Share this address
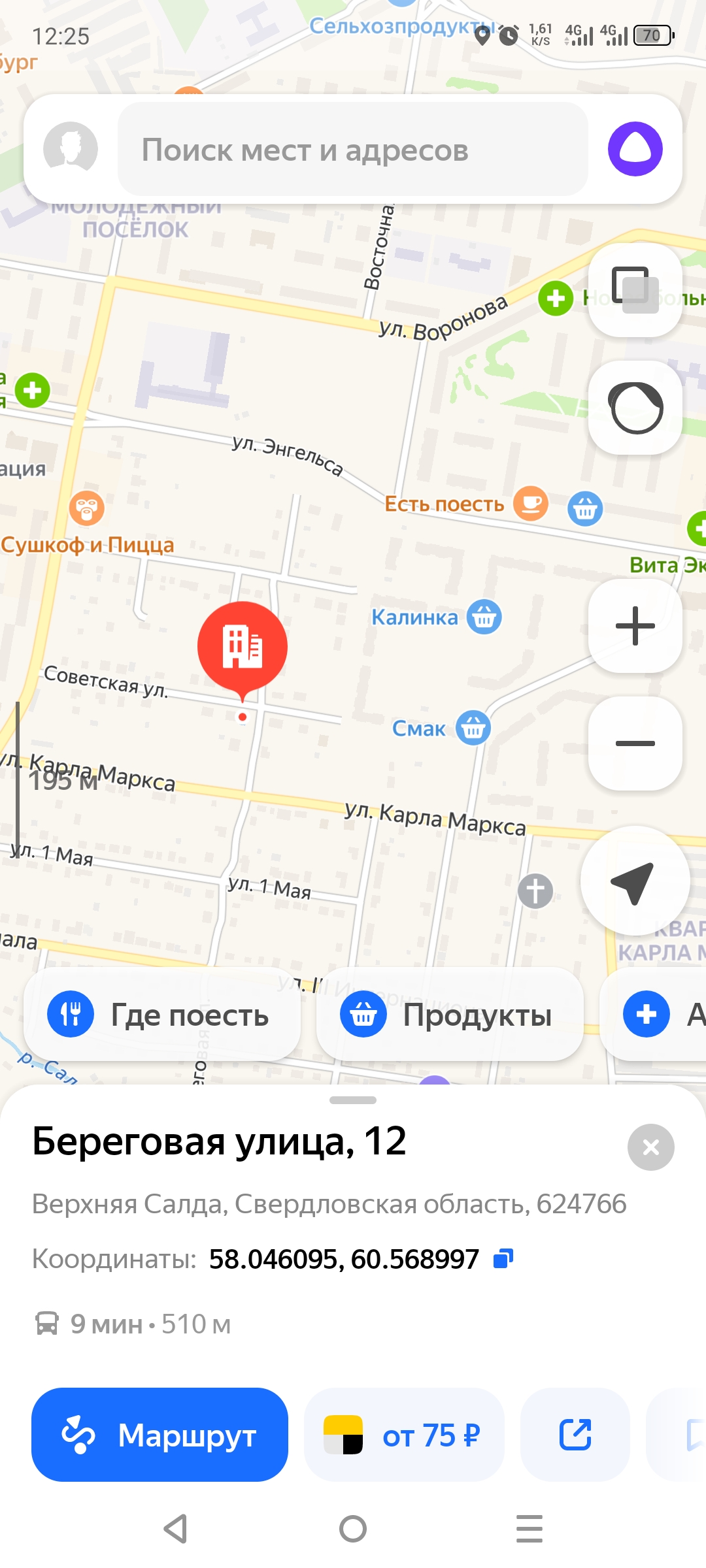This screenshot has width=706, height=1568. [x=575, y=1435]
